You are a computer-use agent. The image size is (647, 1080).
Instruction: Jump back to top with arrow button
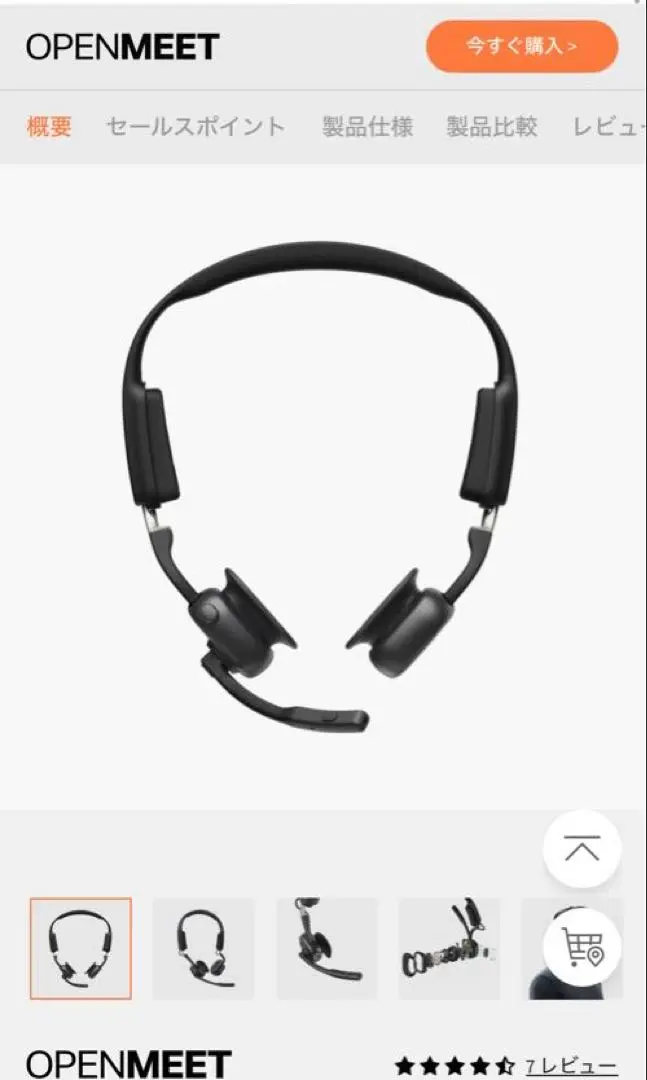582,849
